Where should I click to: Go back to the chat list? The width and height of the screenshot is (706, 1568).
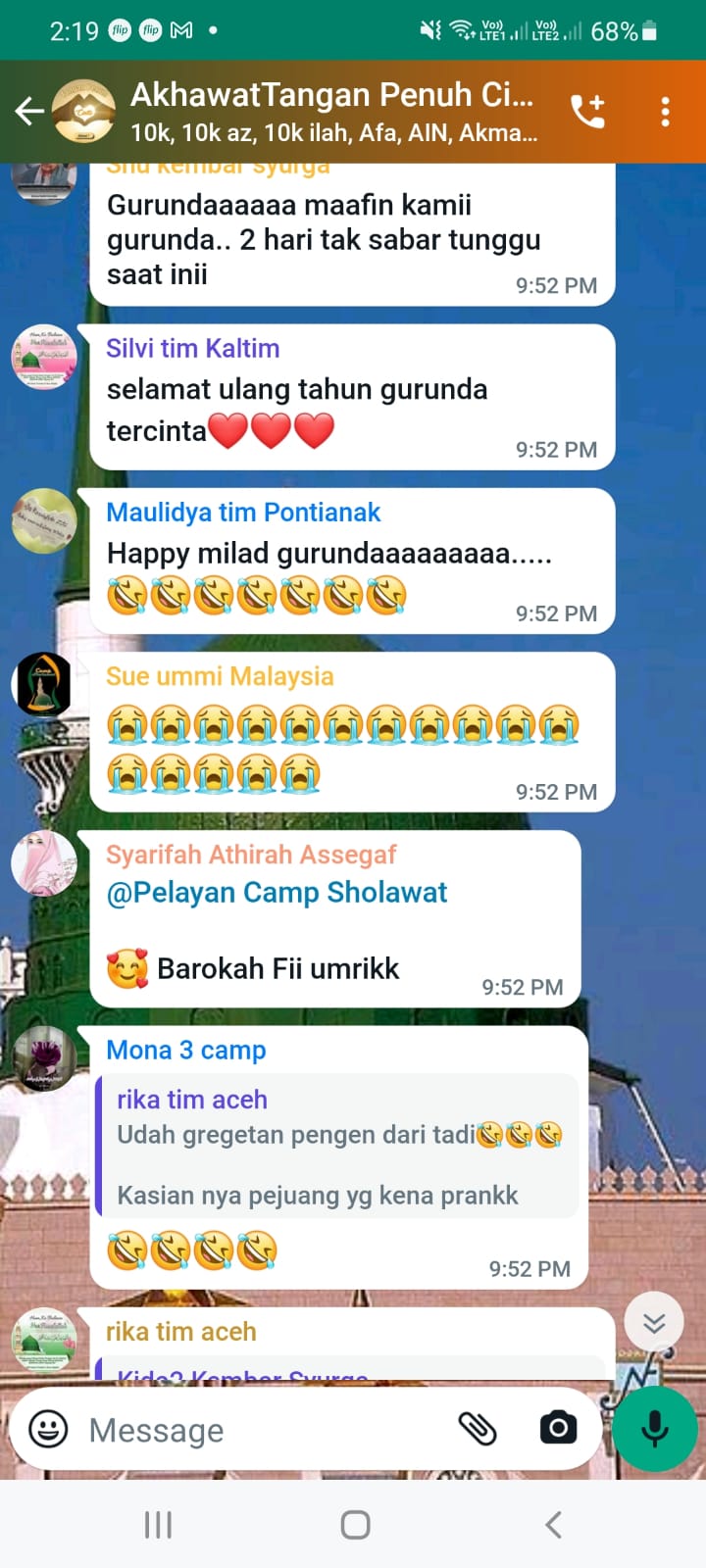pos(29,112)
